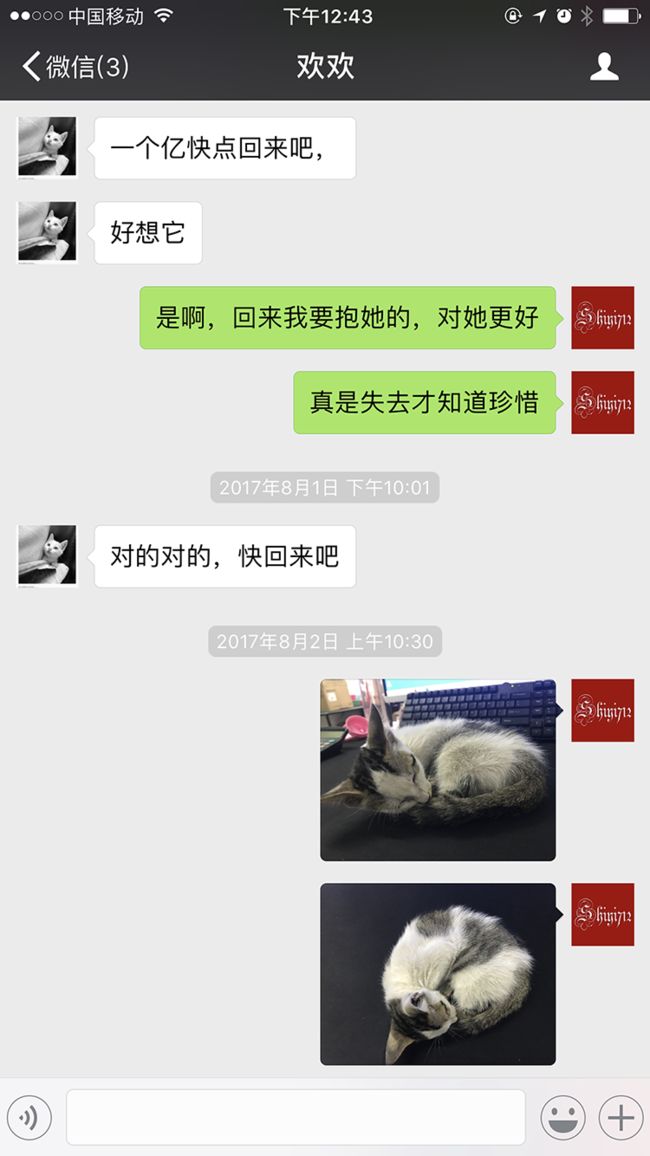Go back to the 微信 chat list
Image resolution: width=650 pixels, height=1156 pixels.
(75, 66)
